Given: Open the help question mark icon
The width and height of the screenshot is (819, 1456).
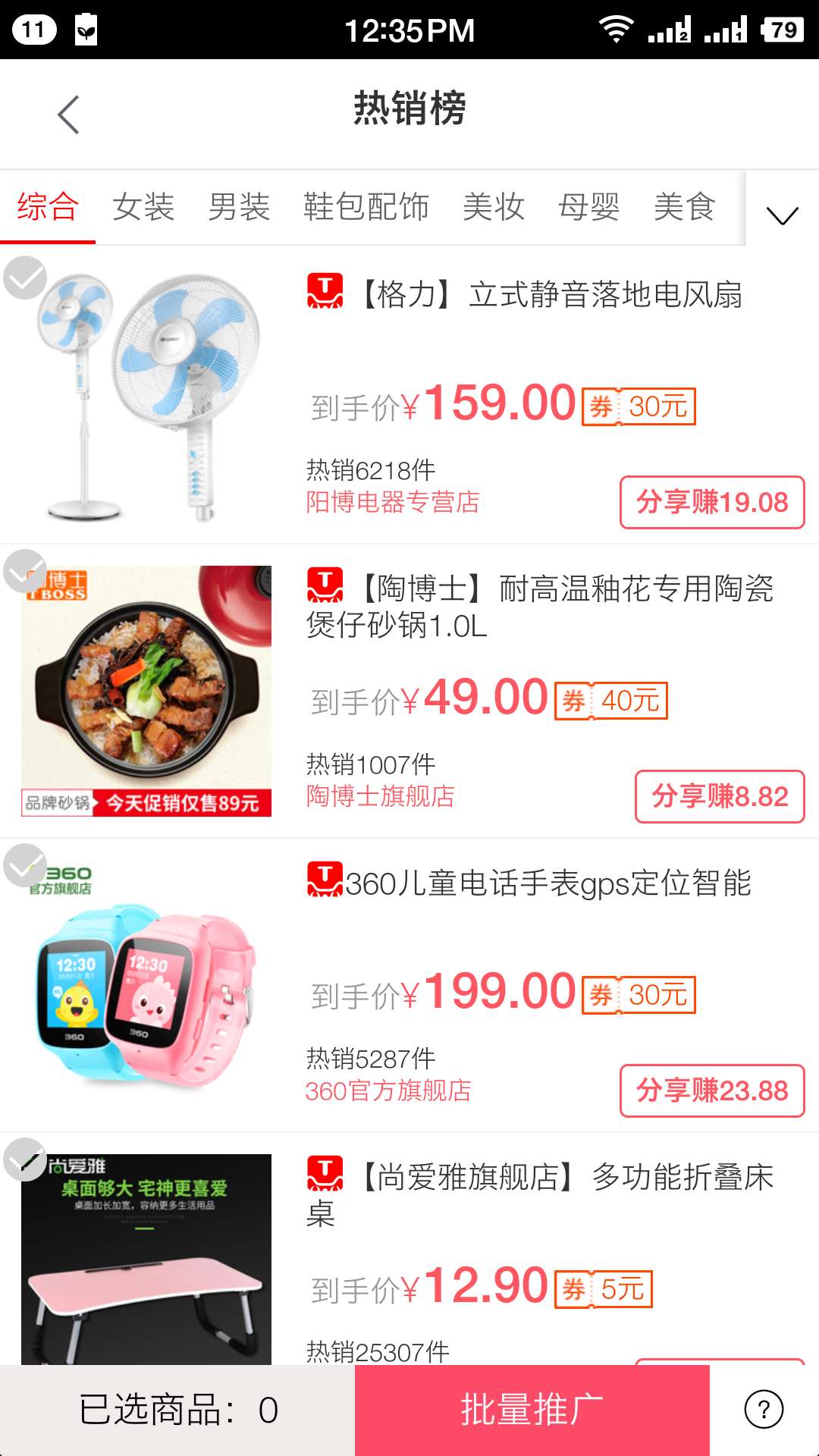Looking at the screenshot, I should coord(764,1410).
